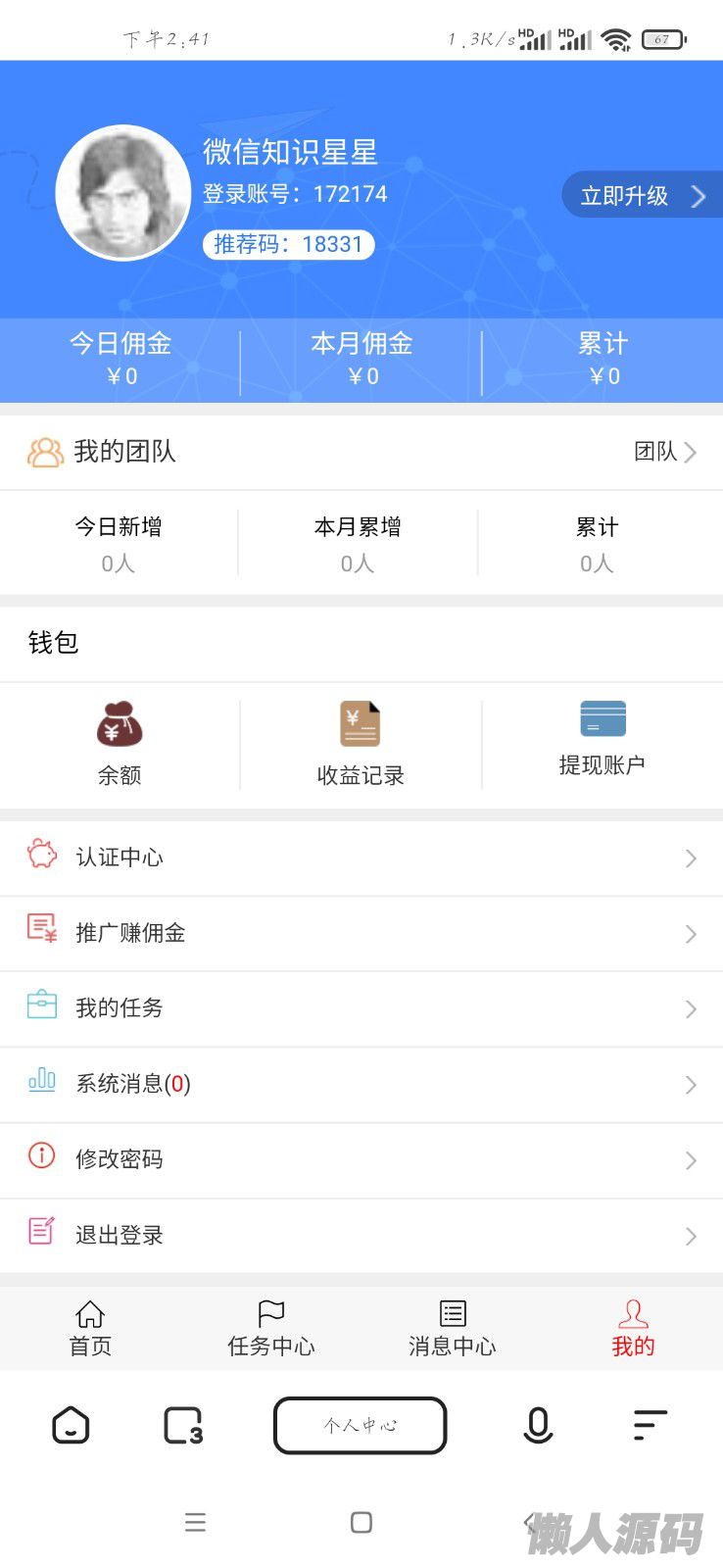The height and width of the screenshot is (1568, 723).
Task: Switch to the 消息中心 tab
Action: [452, 1329]
